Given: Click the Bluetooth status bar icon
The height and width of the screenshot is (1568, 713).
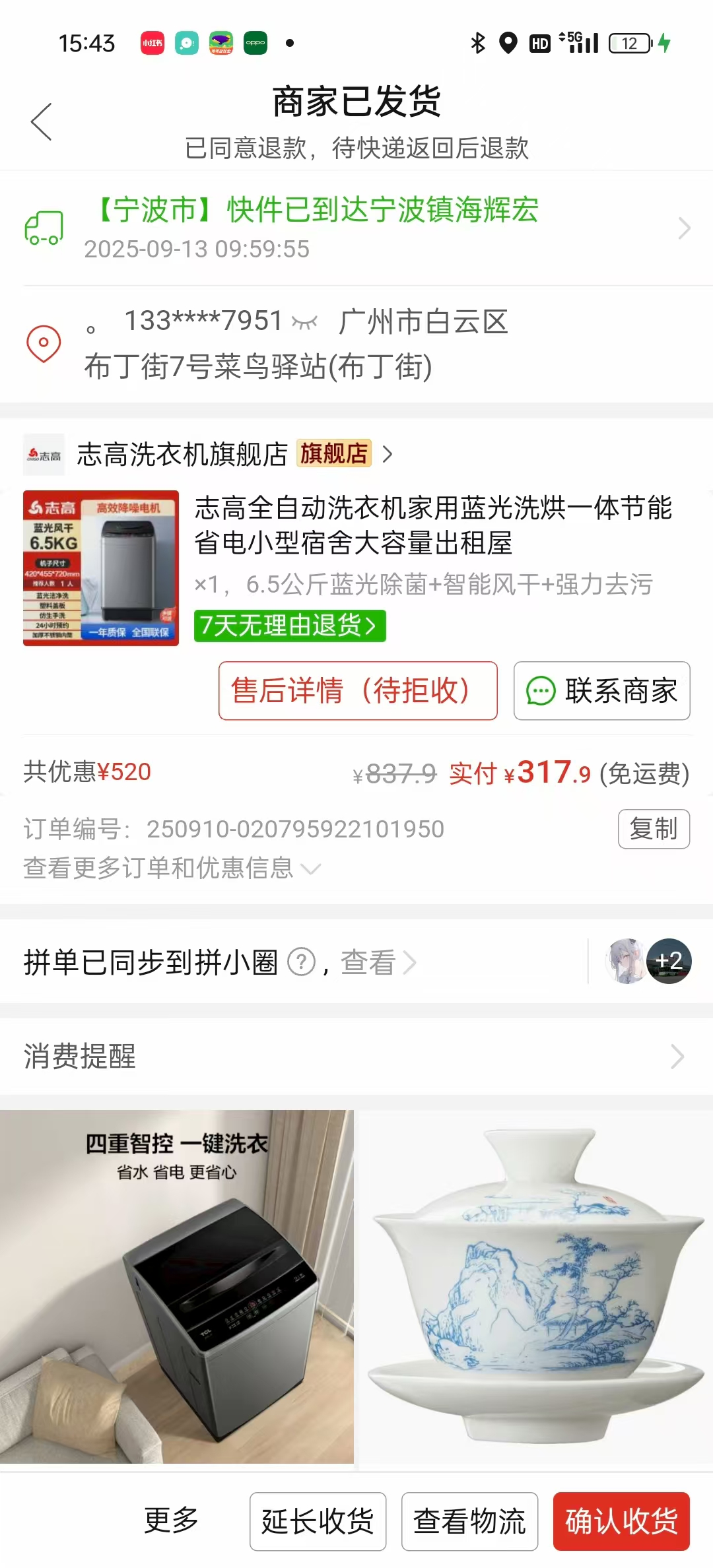Looking at the screenshot, I should (477, 41).
